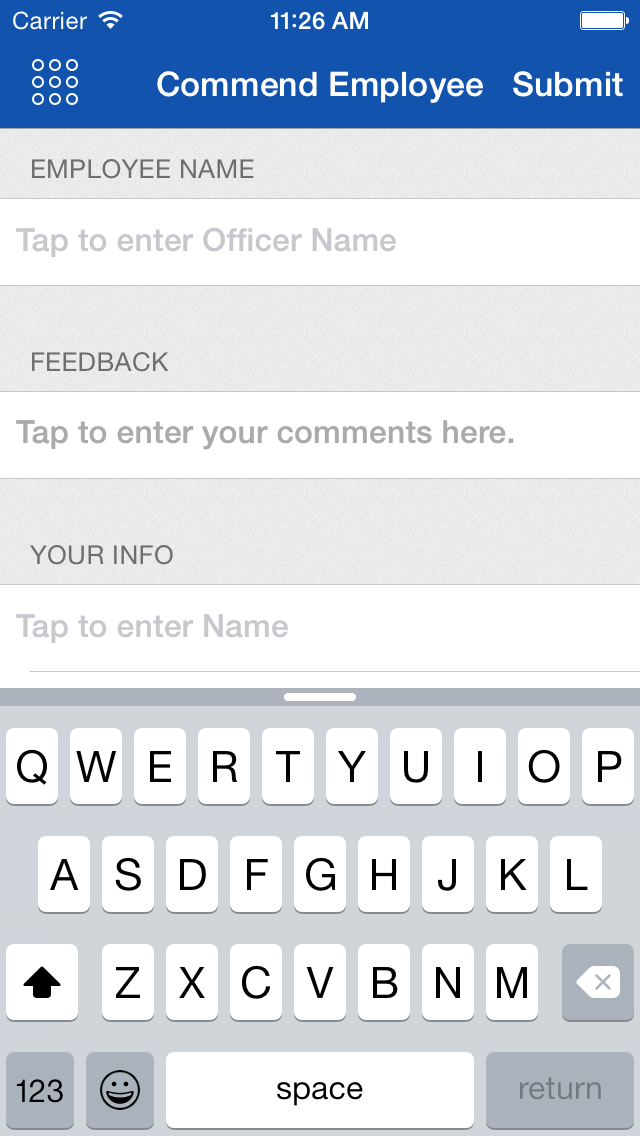
Task: Open the grid menu icon
Action: pos(55,82)
